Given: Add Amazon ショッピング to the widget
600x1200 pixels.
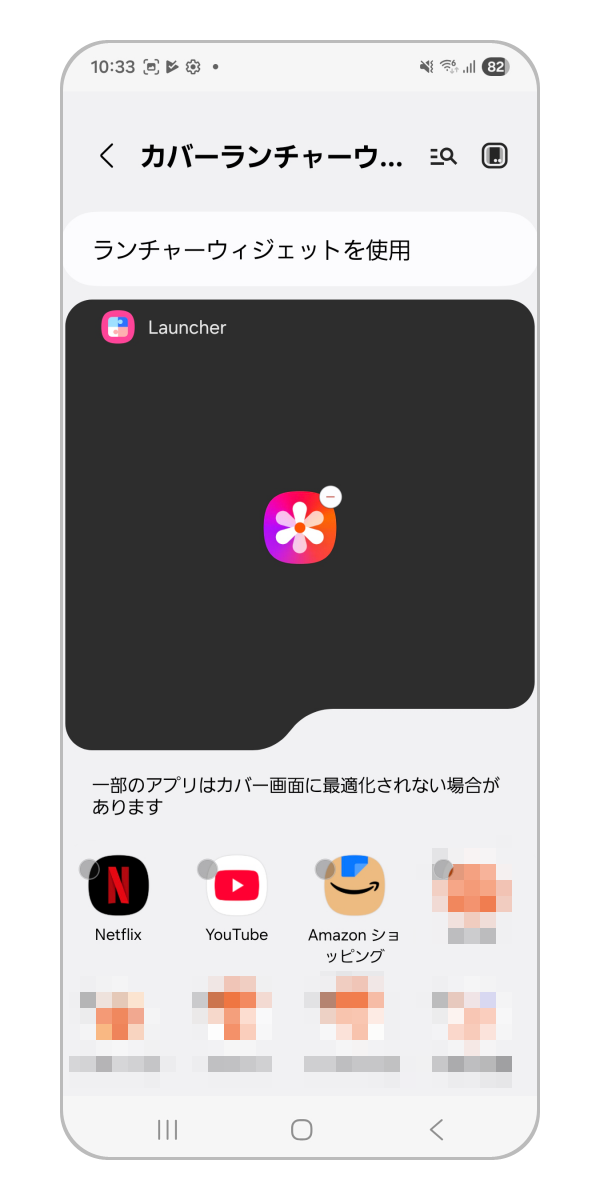Looking at the screenshot, I should tap(354, 886).
